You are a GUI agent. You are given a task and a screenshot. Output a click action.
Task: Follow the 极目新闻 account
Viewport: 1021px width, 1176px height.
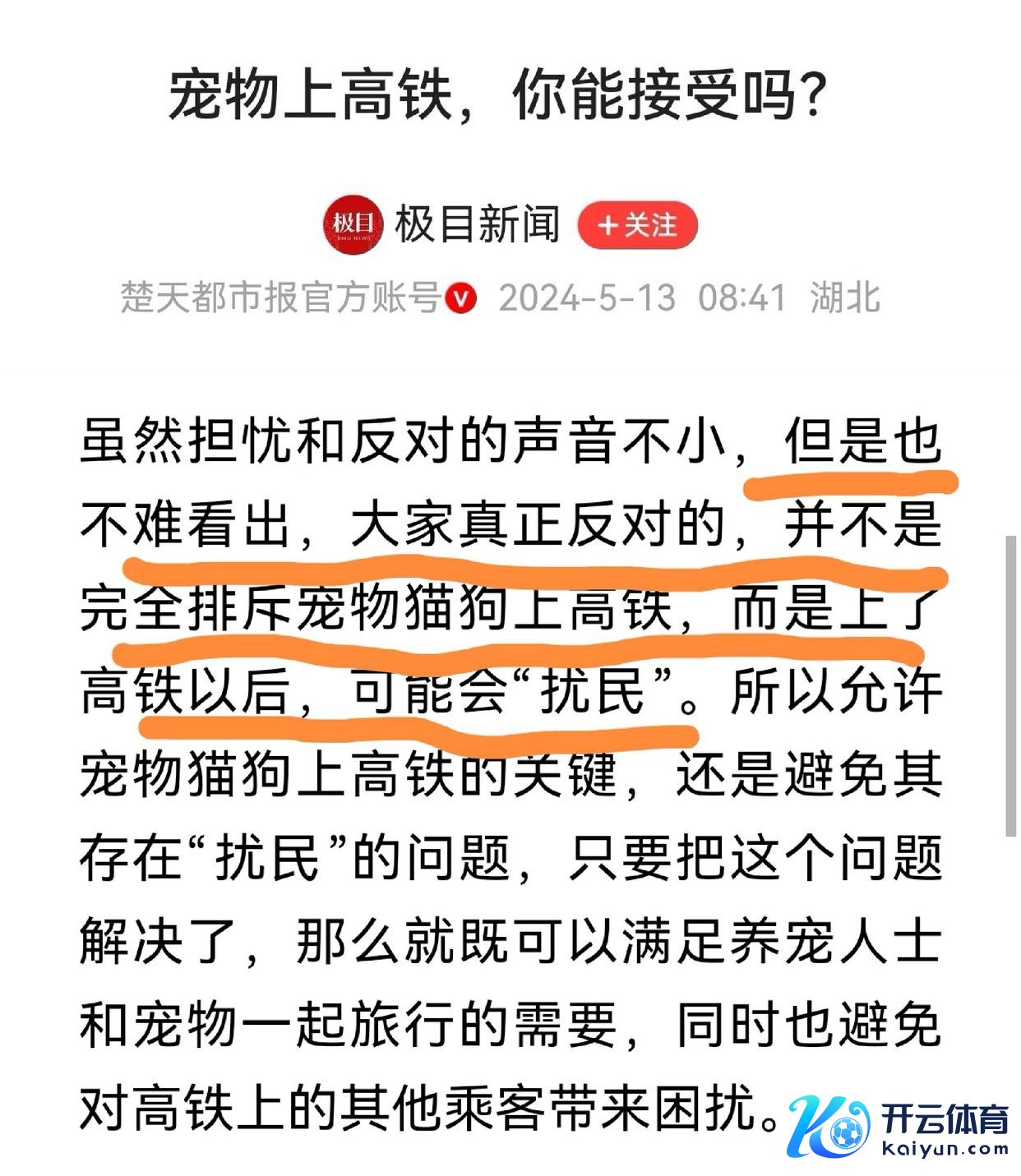coord(637,225)
